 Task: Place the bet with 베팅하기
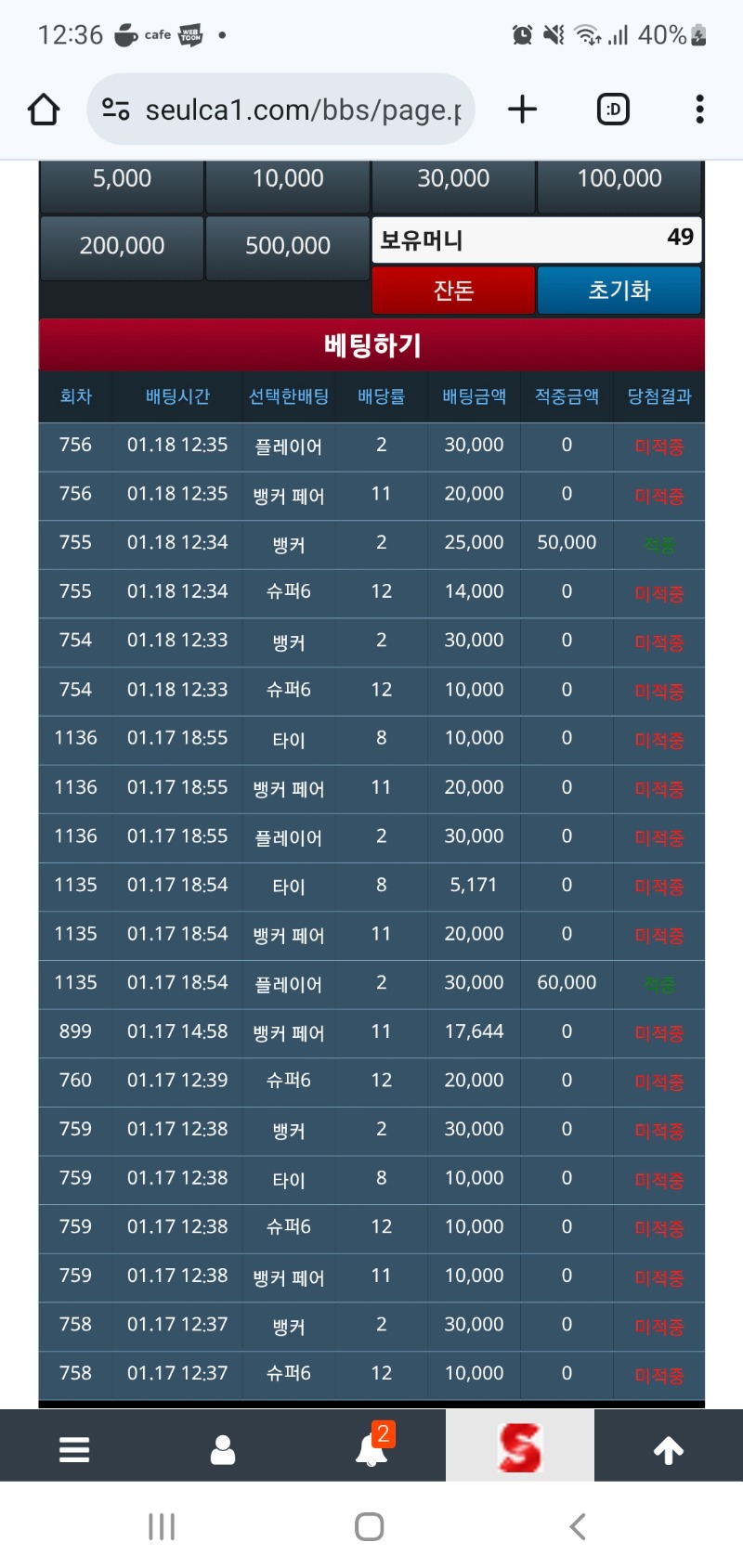click(x=371, y=345)
